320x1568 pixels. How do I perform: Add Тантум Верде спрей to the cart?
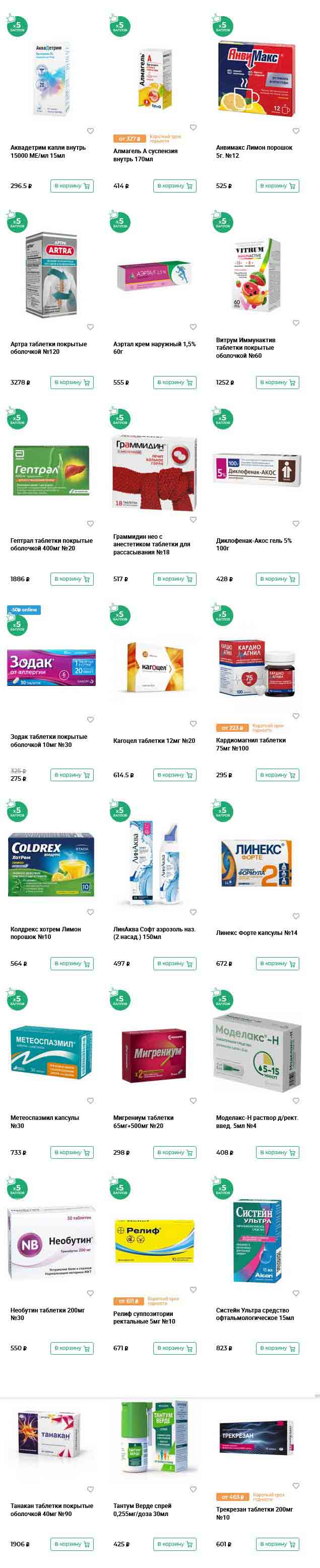[174, 1544]
